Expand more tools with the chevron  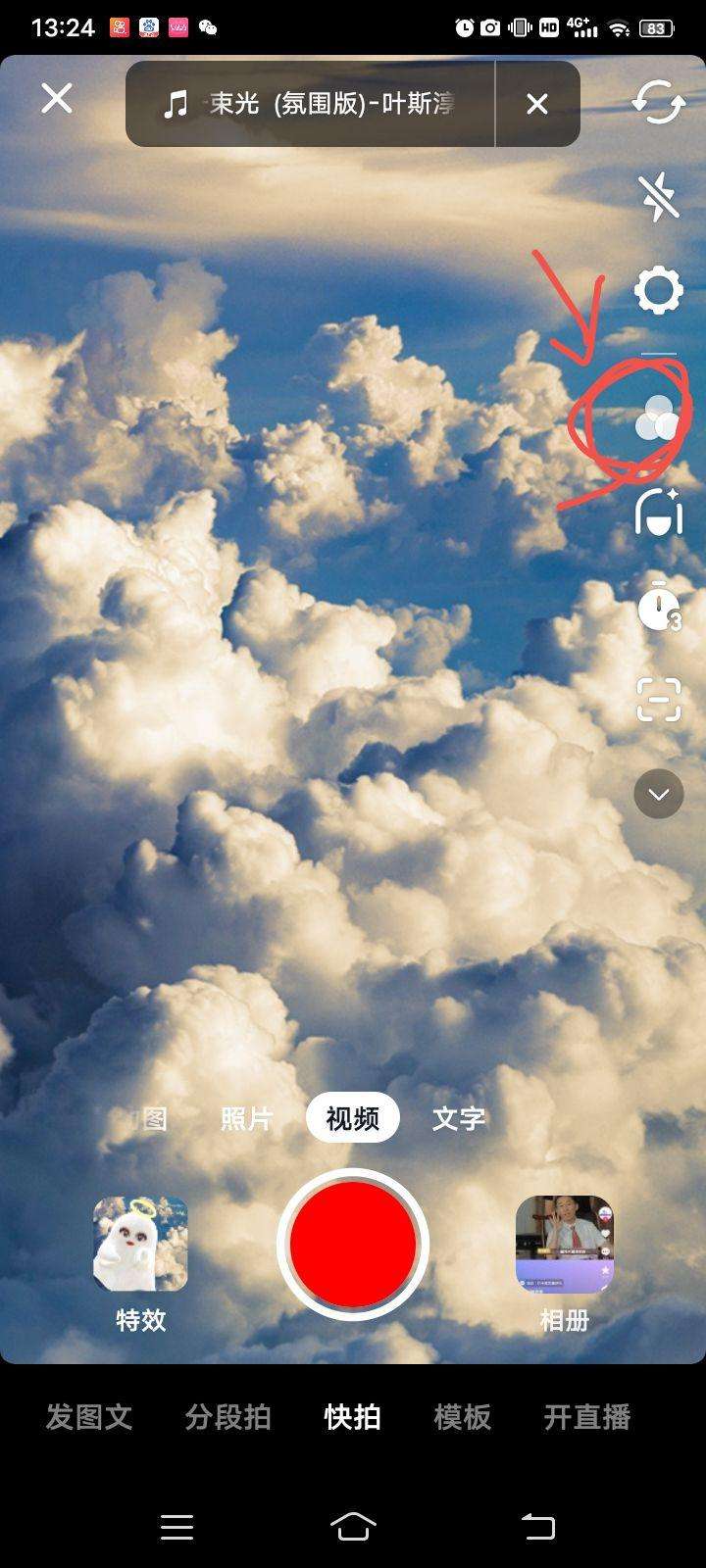(x=658, y=794)
